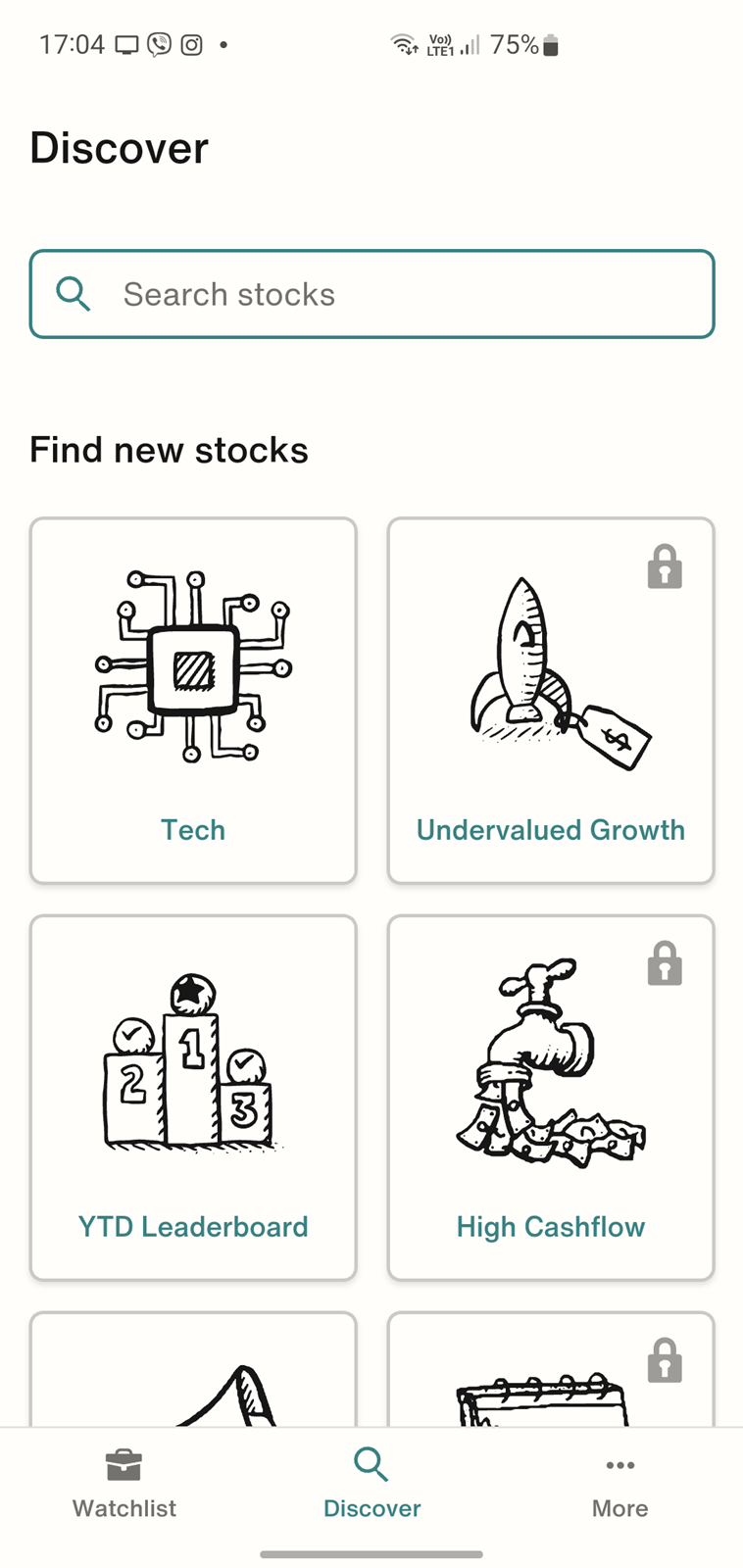
Task: Select the High Cashflow card
Action: click(x=551, y=1098)
